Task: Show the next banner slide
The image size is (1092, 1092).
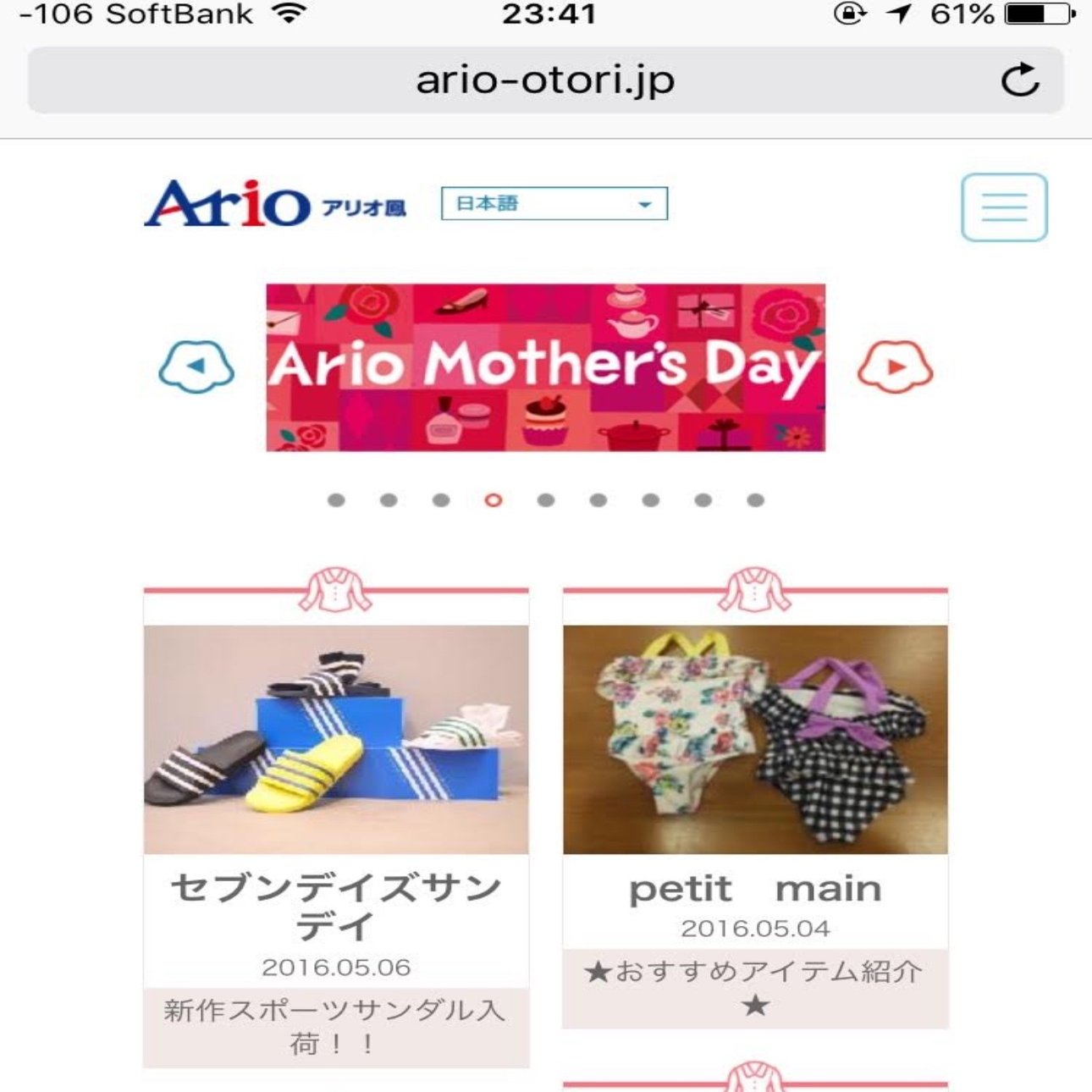Action: point(895,367)
